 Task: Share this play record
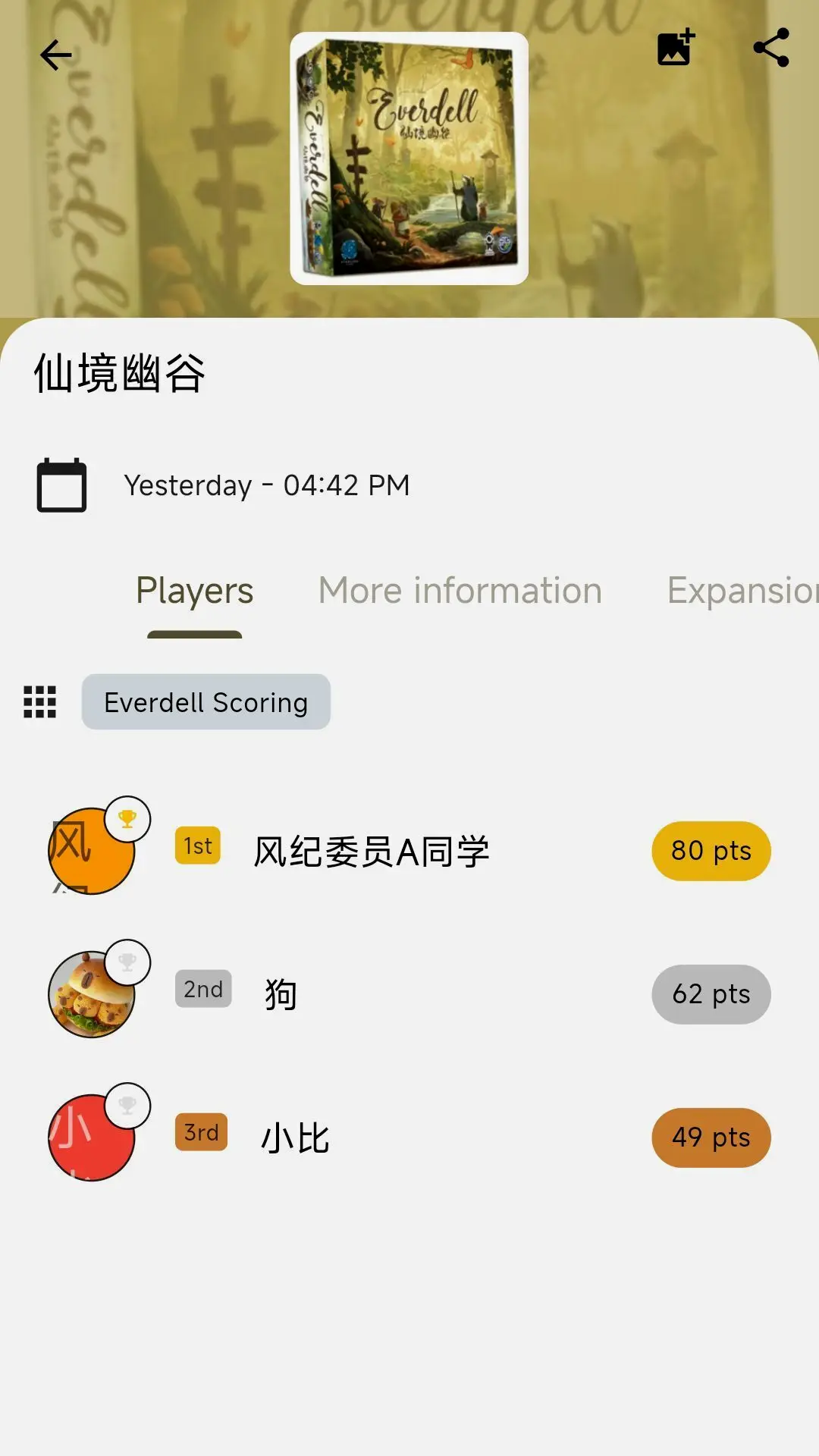click(x=771, y=48)
